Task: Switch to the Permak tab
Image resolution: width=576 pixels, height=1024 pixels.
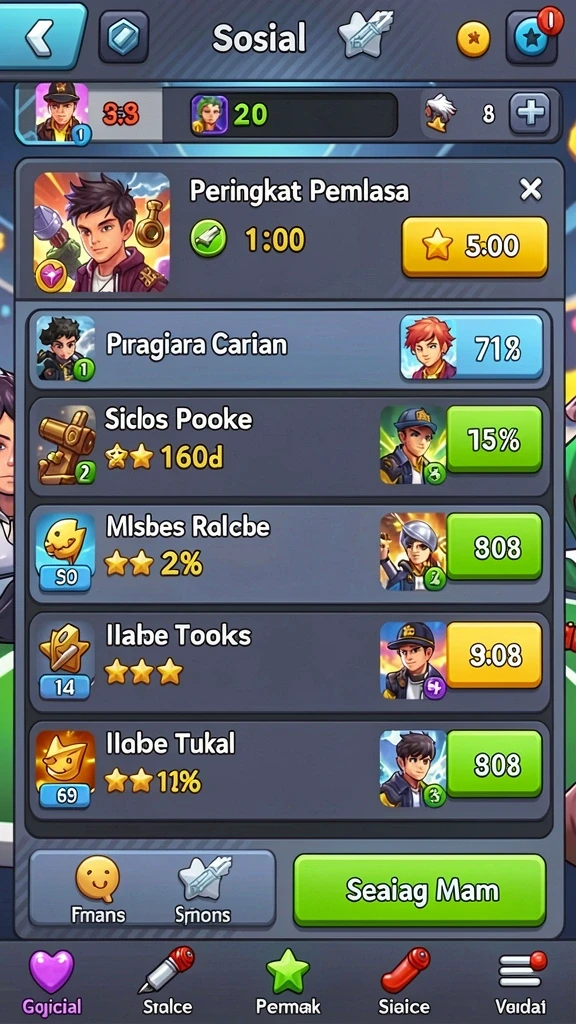Action: click(288, 982)
